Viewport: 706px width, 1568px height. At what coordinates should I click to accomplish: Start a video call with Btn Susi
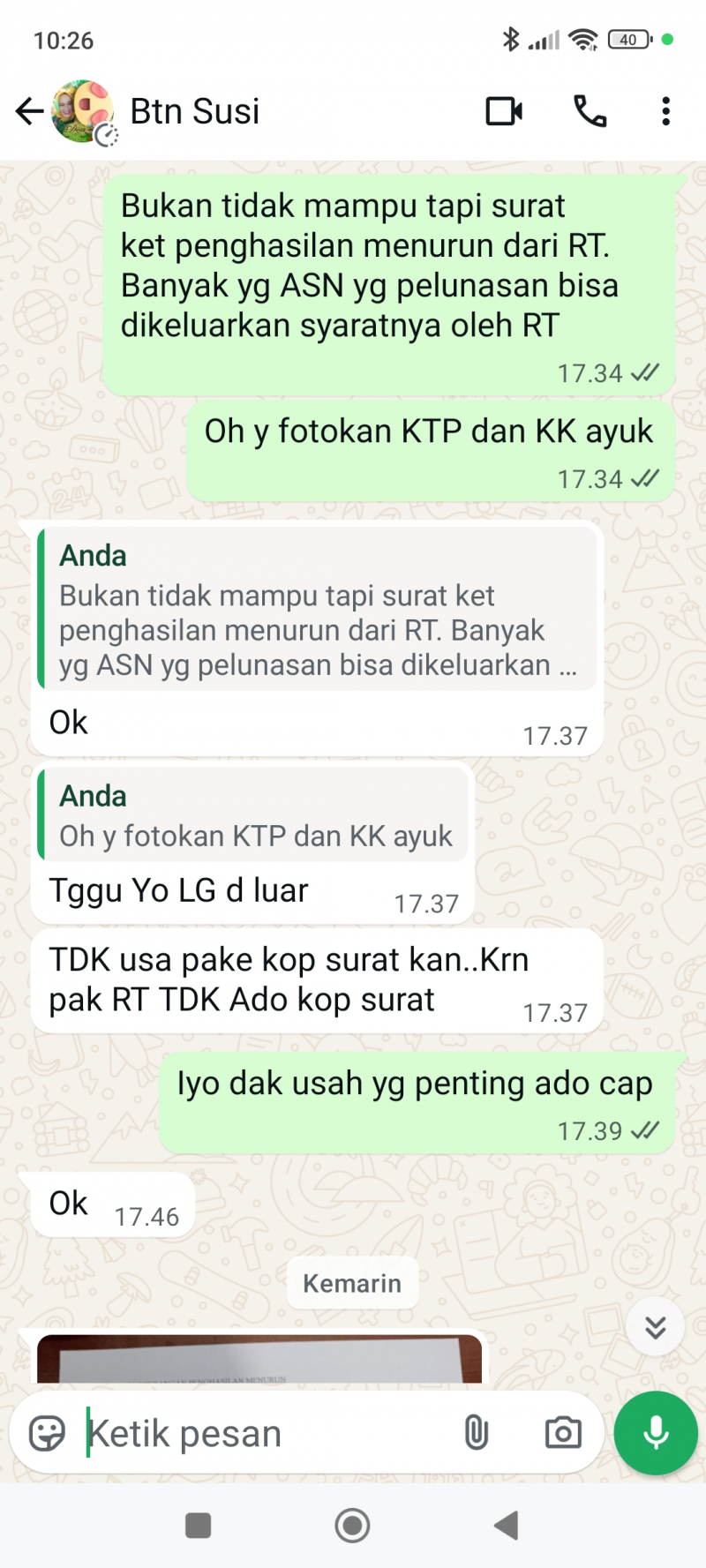(504, 111)
